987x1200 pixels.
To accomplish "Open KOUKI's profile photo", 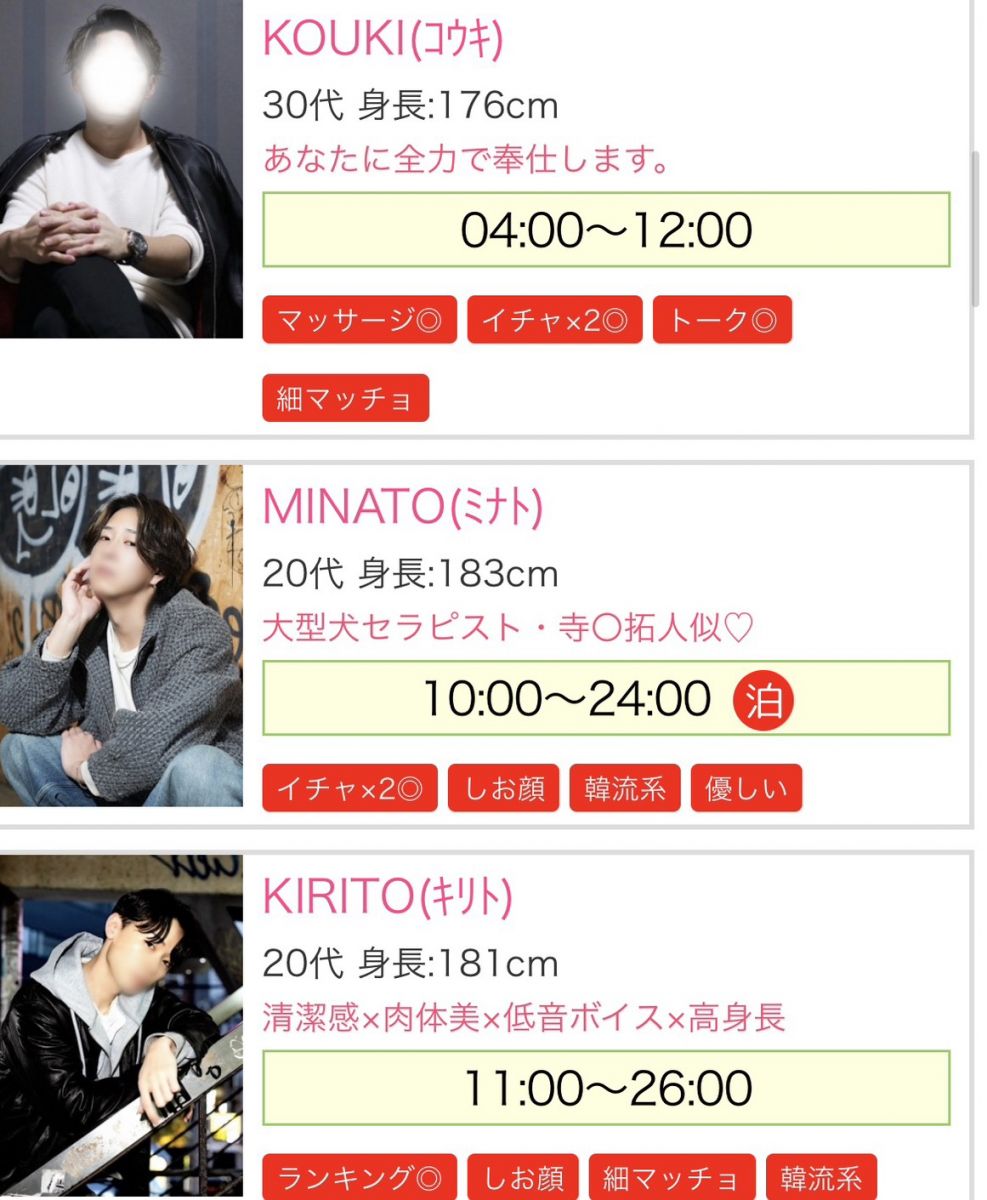I will tap(120, 169).
